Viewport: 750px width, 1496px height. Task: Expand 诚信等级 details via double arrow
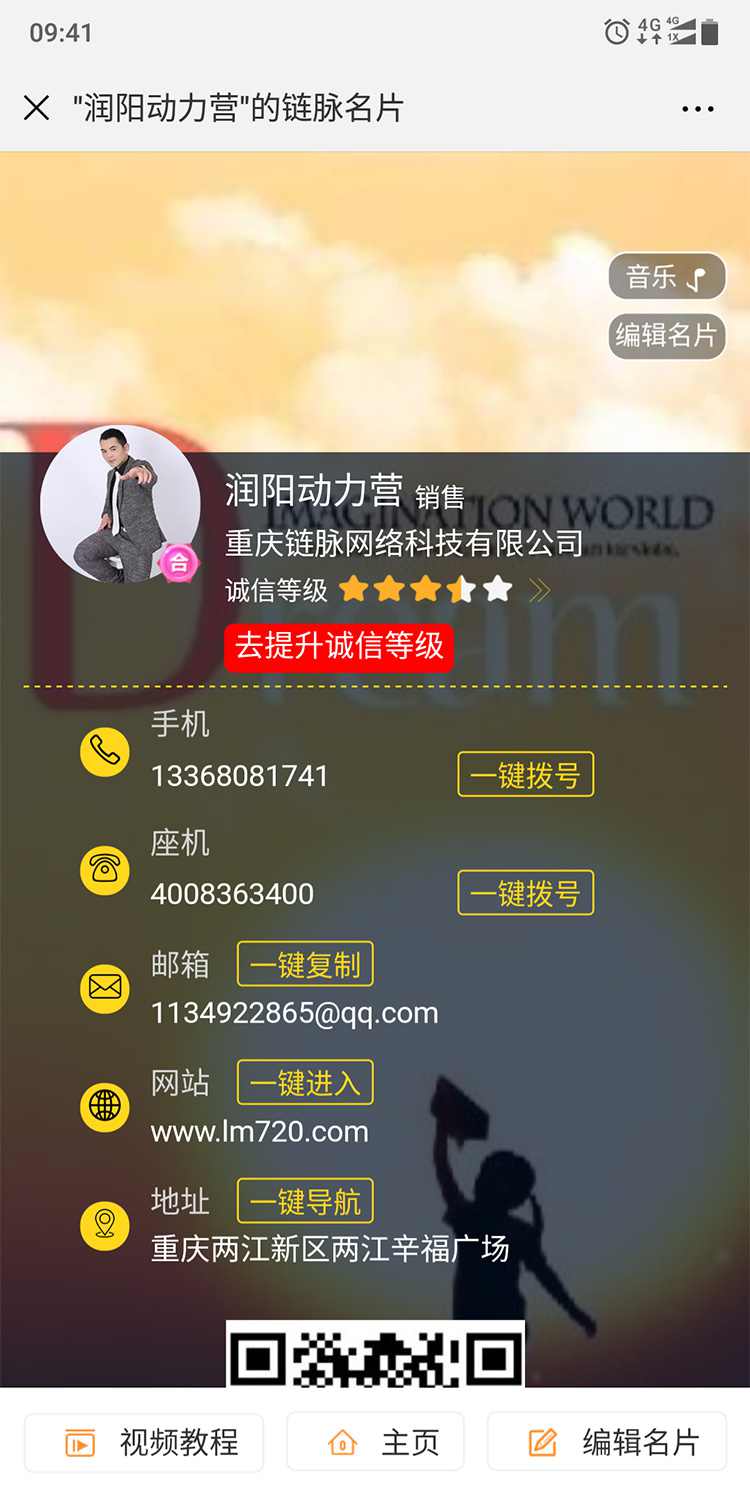(540, 590)
